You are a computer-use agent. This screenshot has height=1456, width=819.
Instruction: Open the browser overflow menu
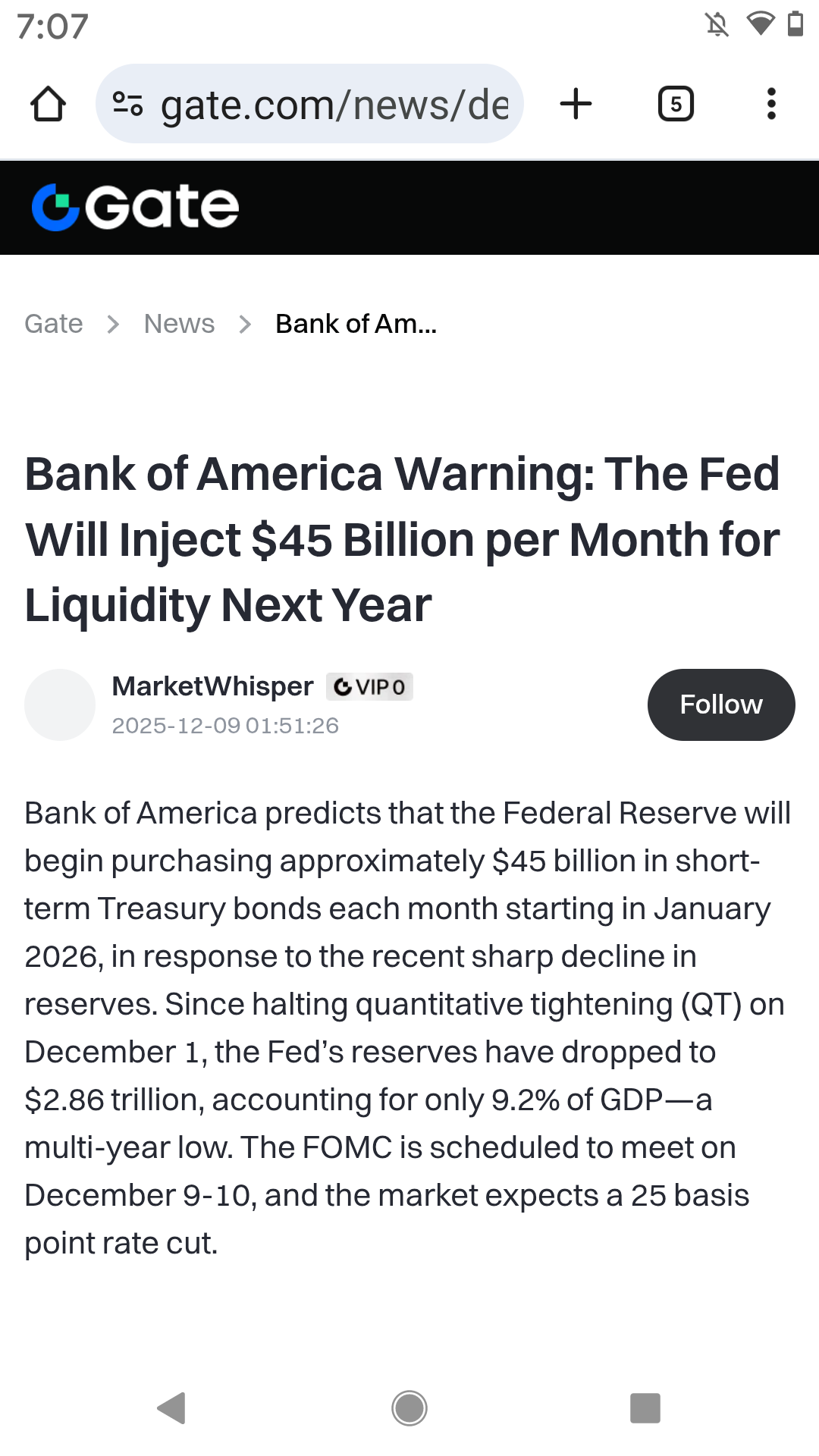point(770,104)
